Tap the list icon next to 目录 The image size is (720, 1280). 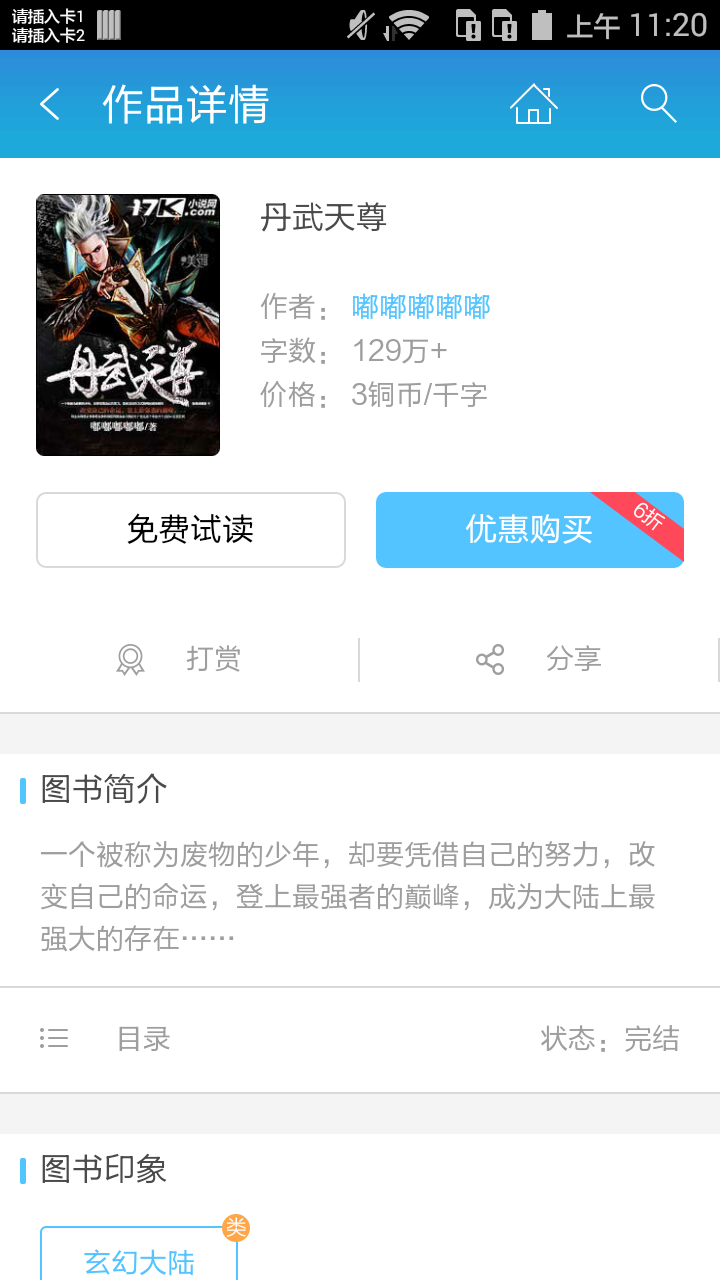tap(54, 1039)
